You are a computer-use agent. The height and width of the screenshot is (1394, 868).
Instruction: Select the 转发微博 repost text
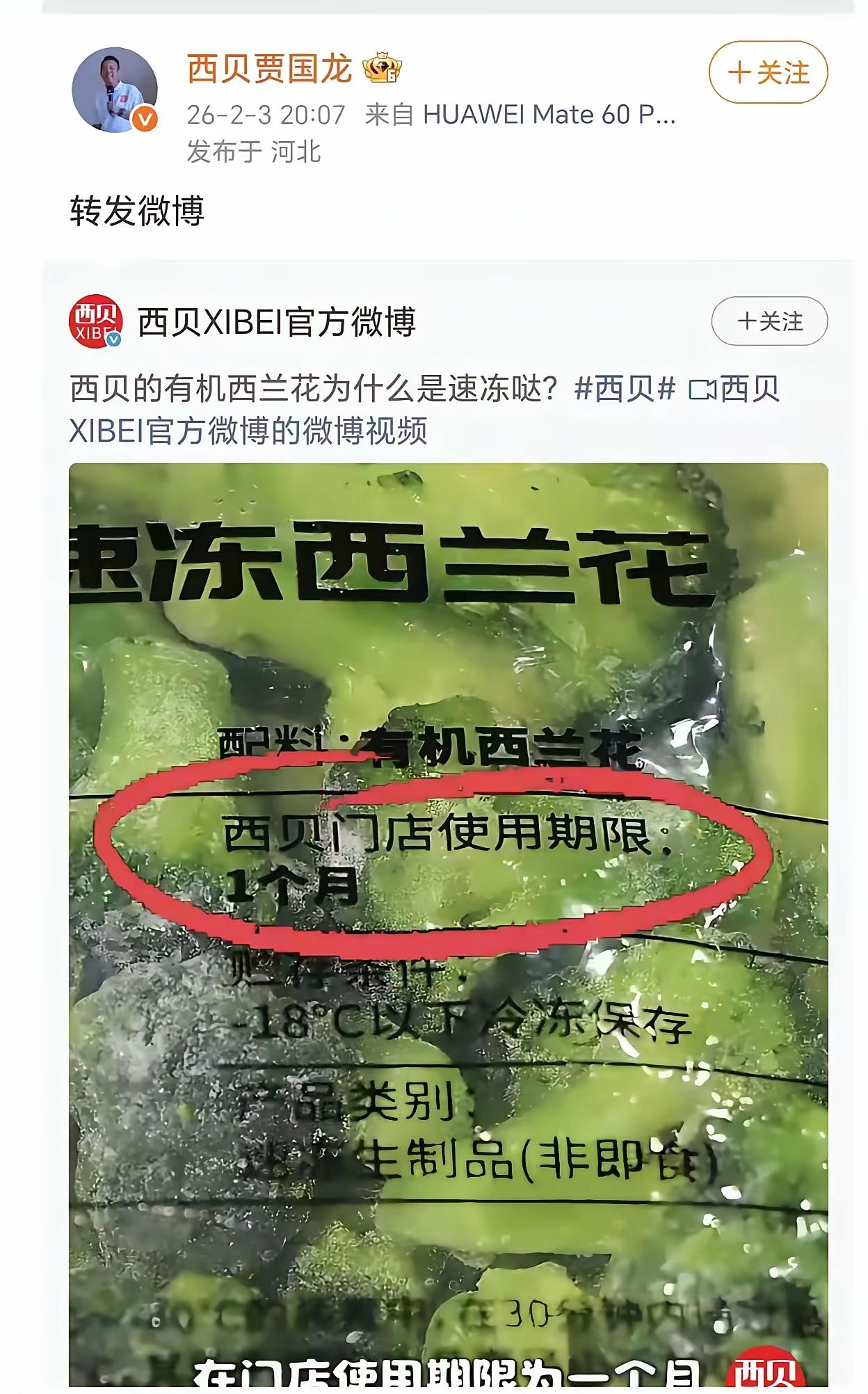point(139,209)
